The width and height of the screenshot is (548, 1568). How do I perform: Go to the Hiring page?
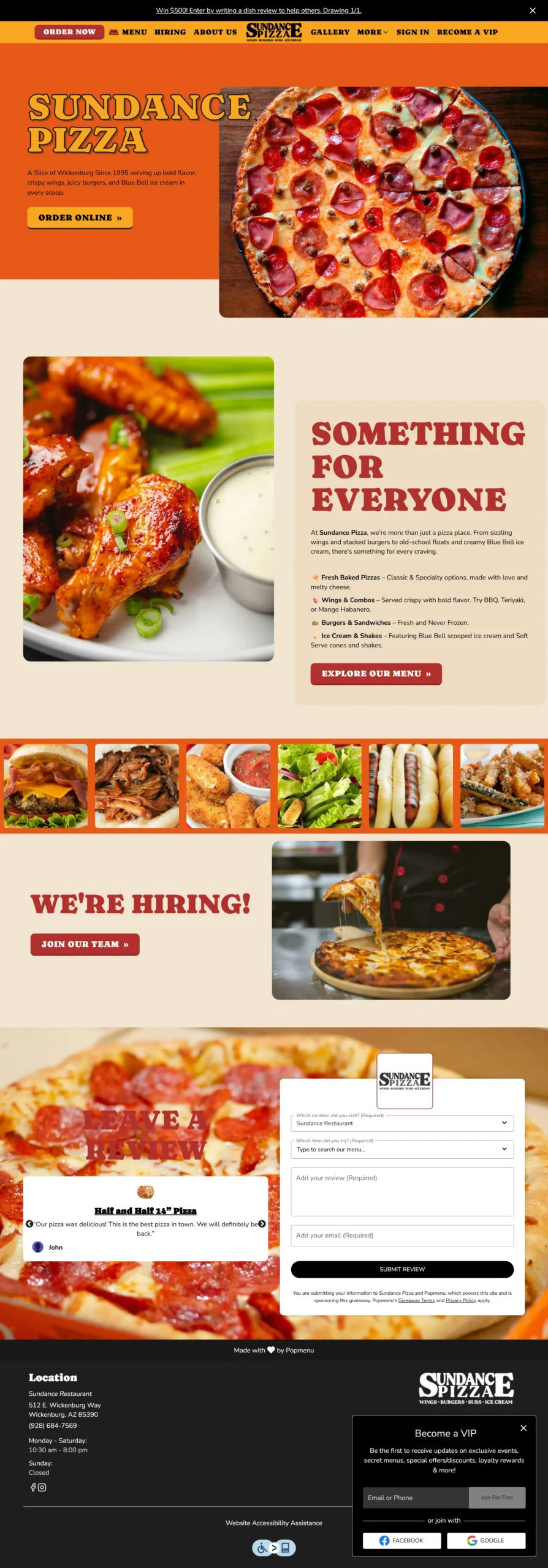pos(170,32)
